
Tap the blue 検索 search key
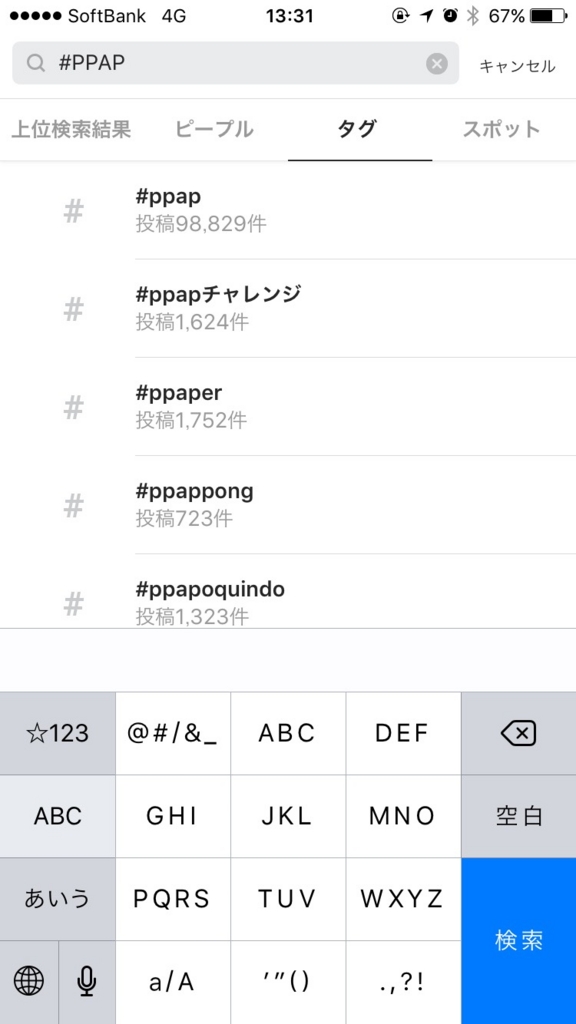[x=519, y=941]
